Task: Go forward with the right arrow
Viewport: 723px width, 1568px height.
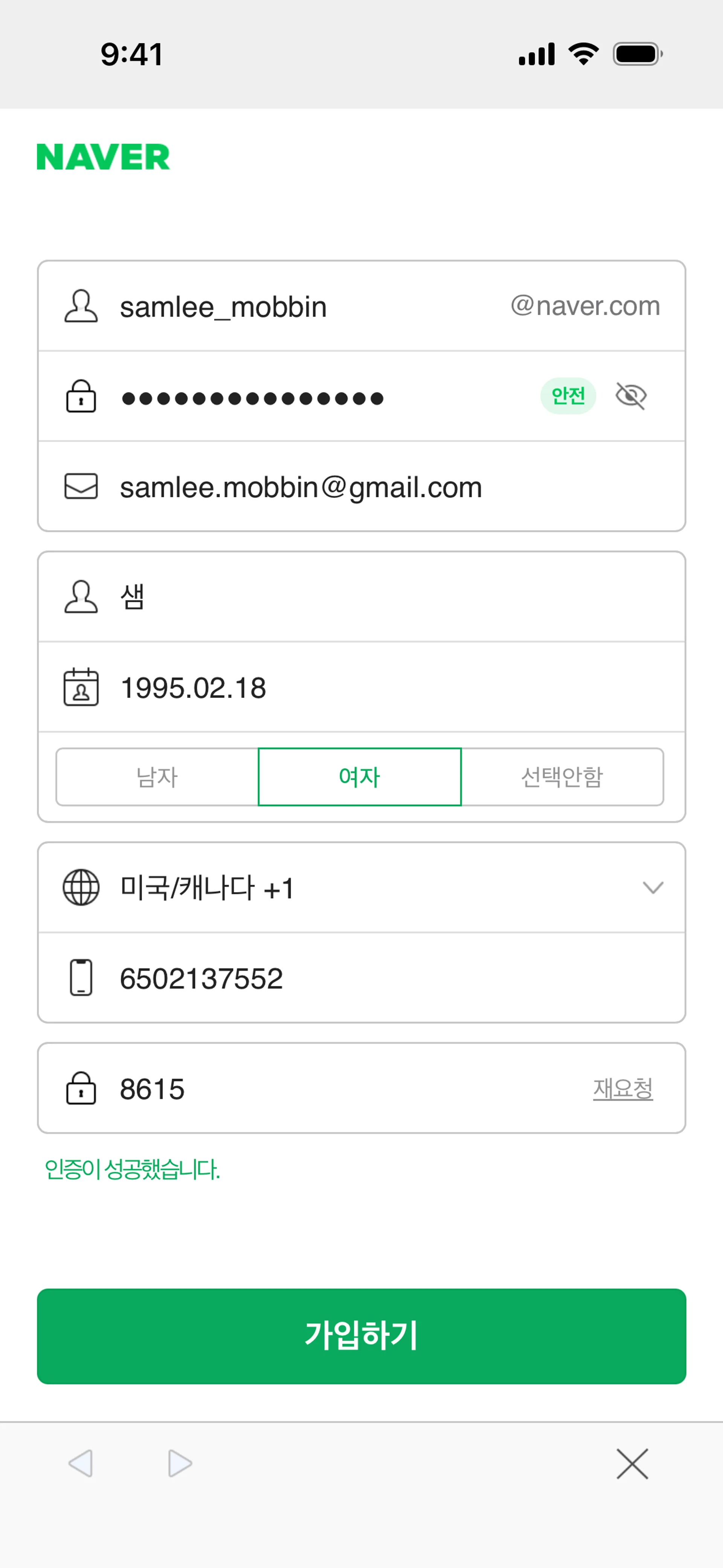Action: (180, 1463)
